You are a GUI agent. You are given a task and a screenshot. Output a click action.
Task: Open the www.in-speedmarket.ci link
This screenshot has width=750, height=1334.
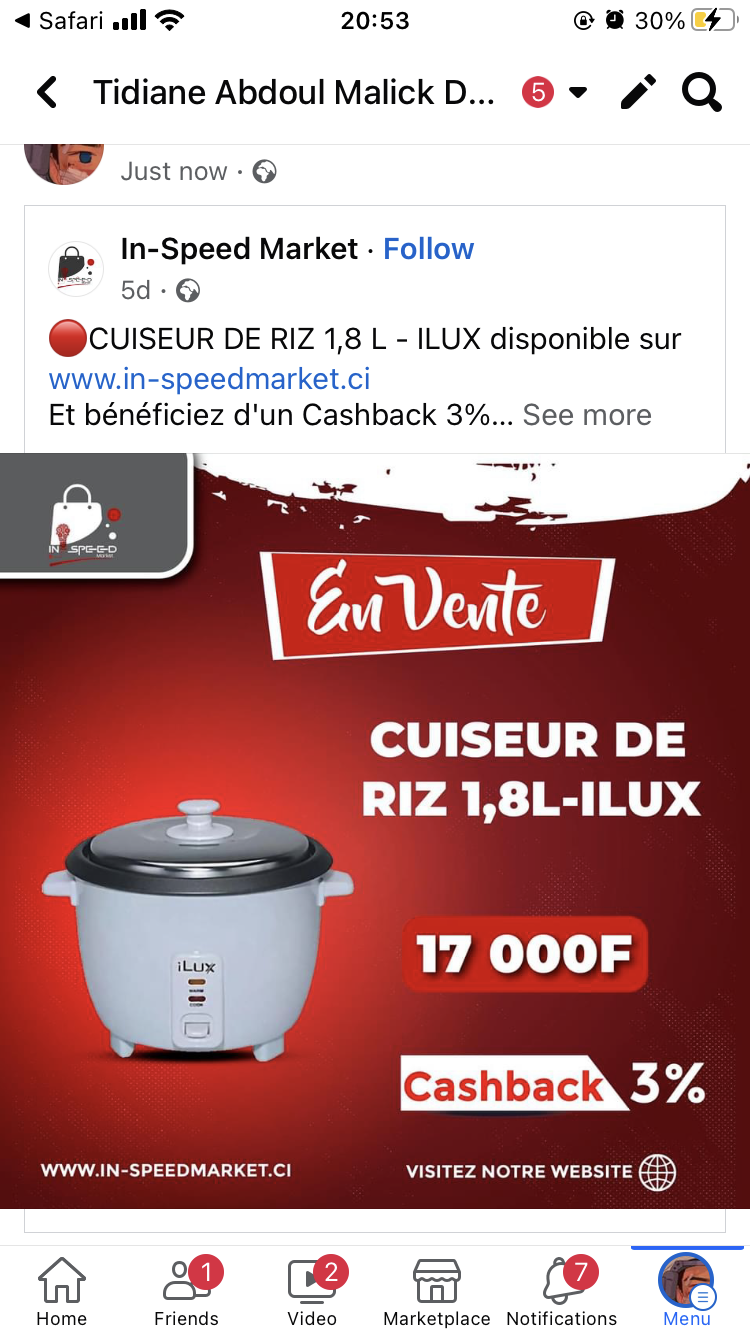tap(210, 379)
